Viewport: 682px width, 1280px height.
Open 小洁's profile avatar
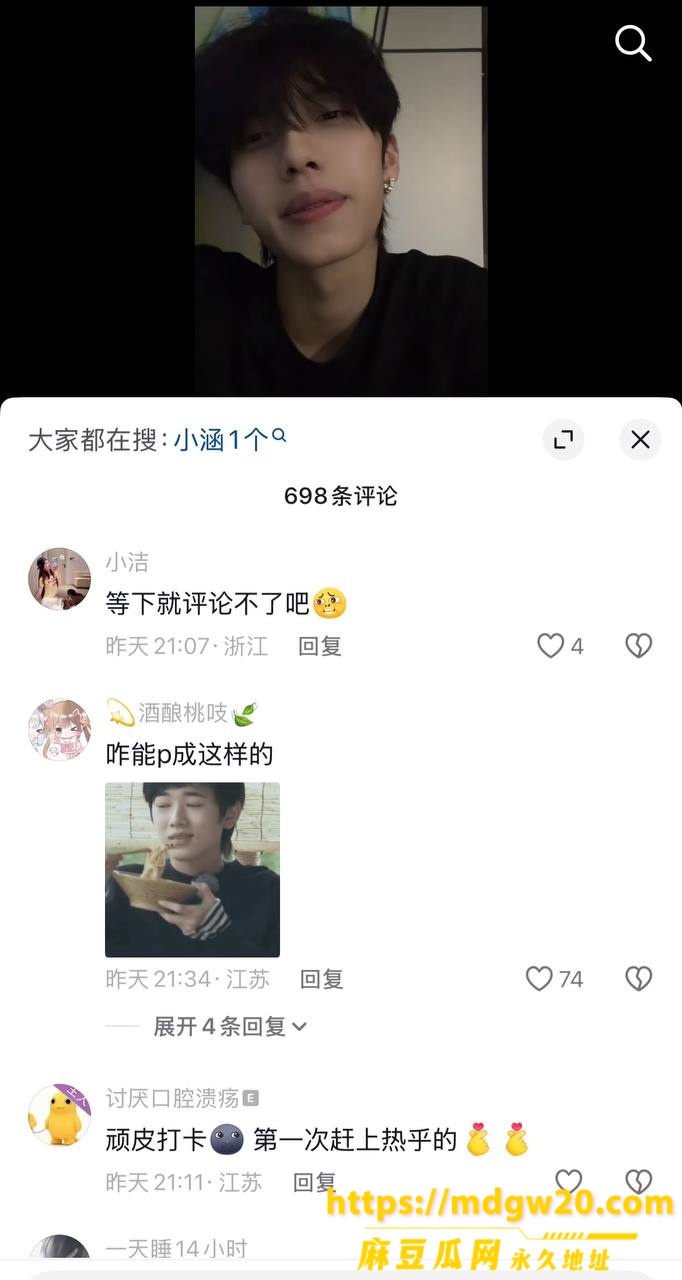click(x=59, y=579)
